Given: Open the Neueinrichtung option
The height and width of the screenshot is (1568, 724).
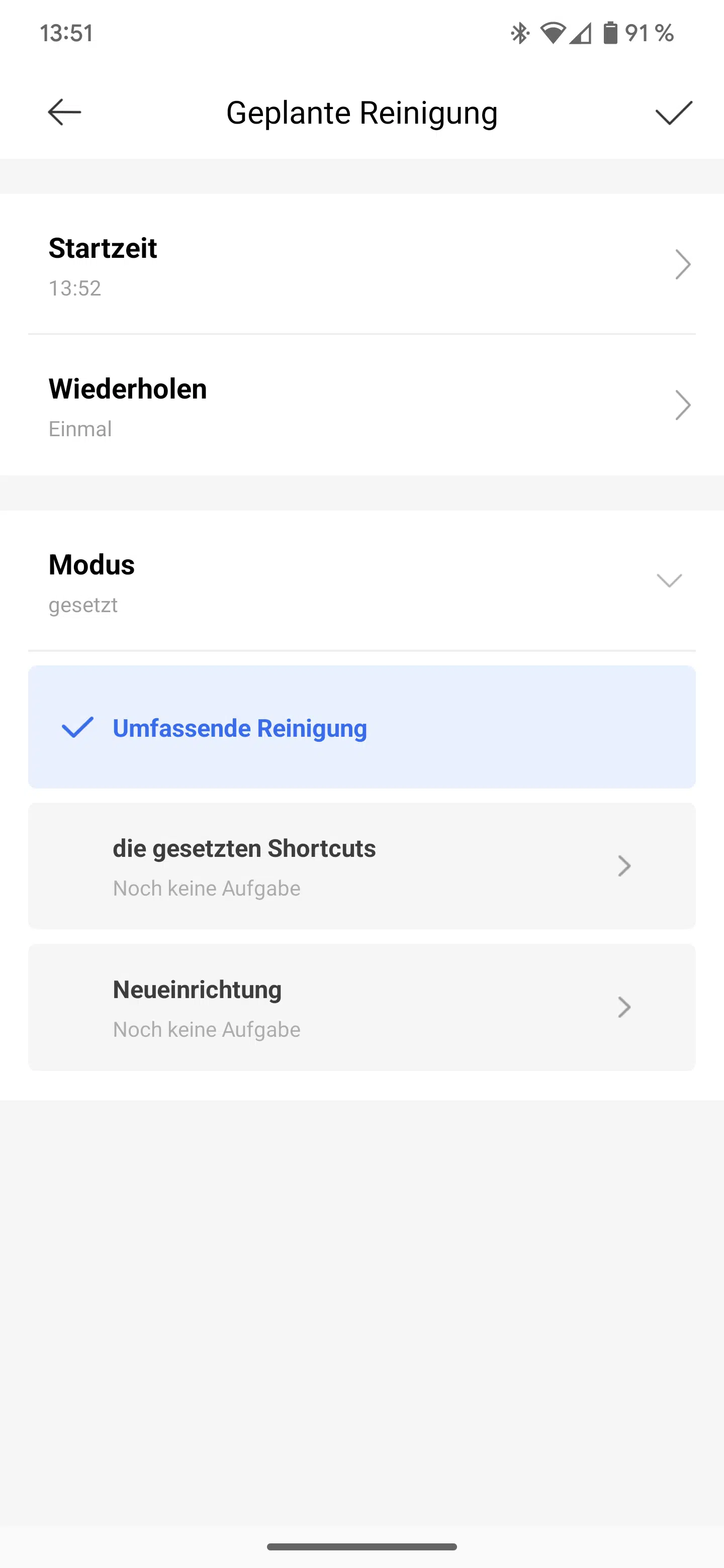Looking at the screenshot, I should pyautogui.click(x=361, y=1008).
